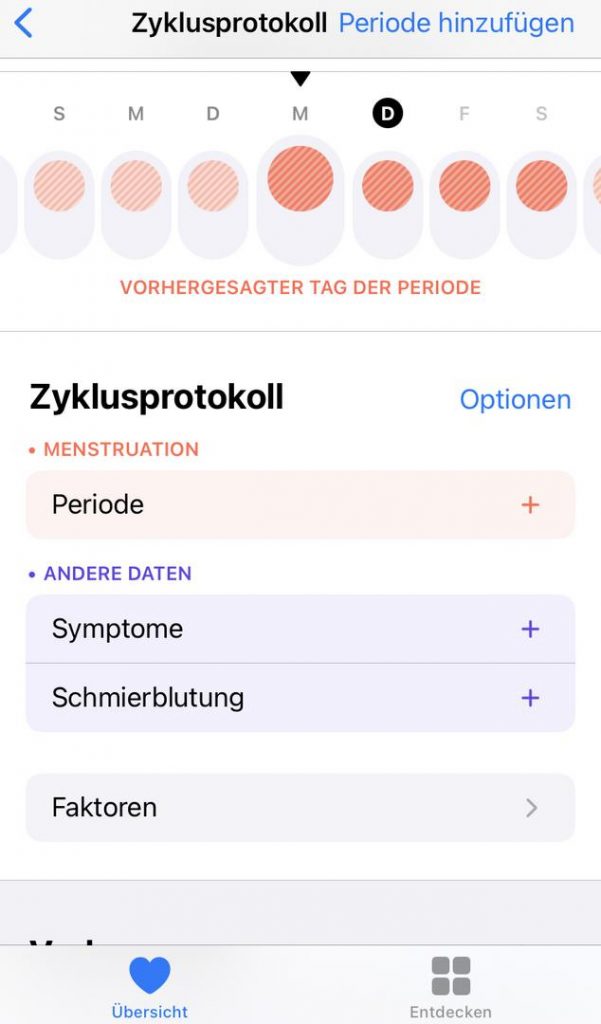
Task: Select the highlighted Thursday day bubble
Action: (387, 187)
